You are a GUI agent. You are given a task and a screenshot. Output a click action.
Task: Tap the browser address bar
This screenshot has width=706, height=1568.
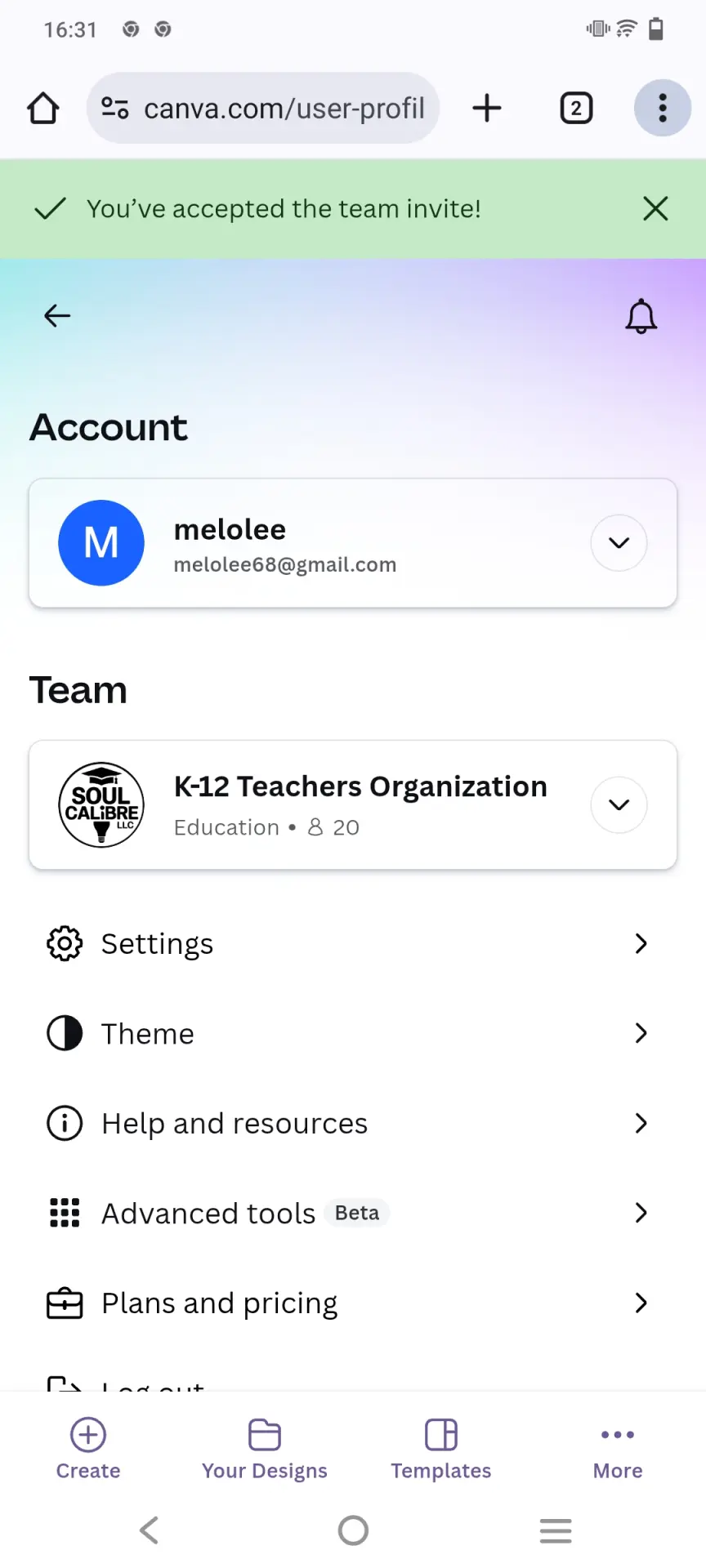(263, 108)
